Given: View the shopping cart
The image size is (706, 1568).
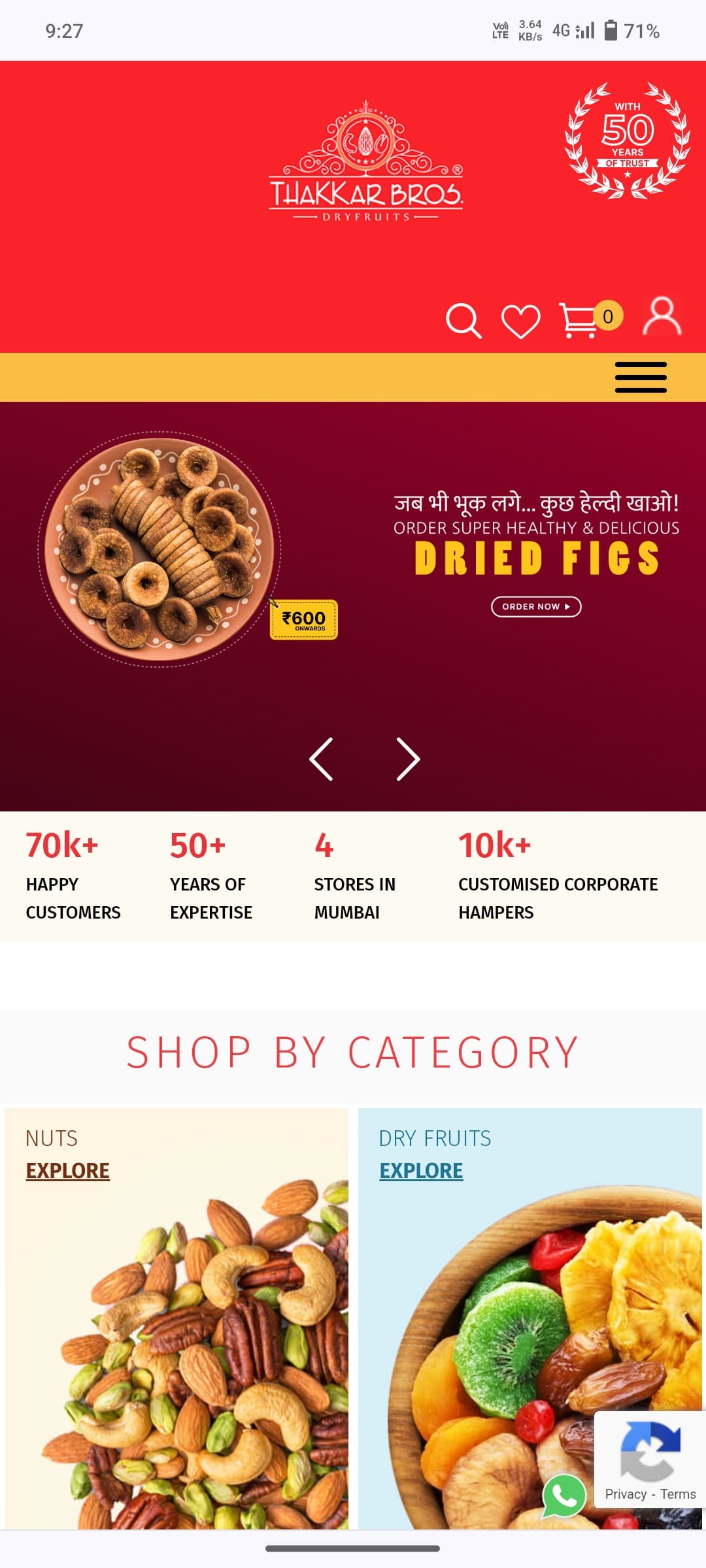Looking at the screenshot, I should pos(579,320).
